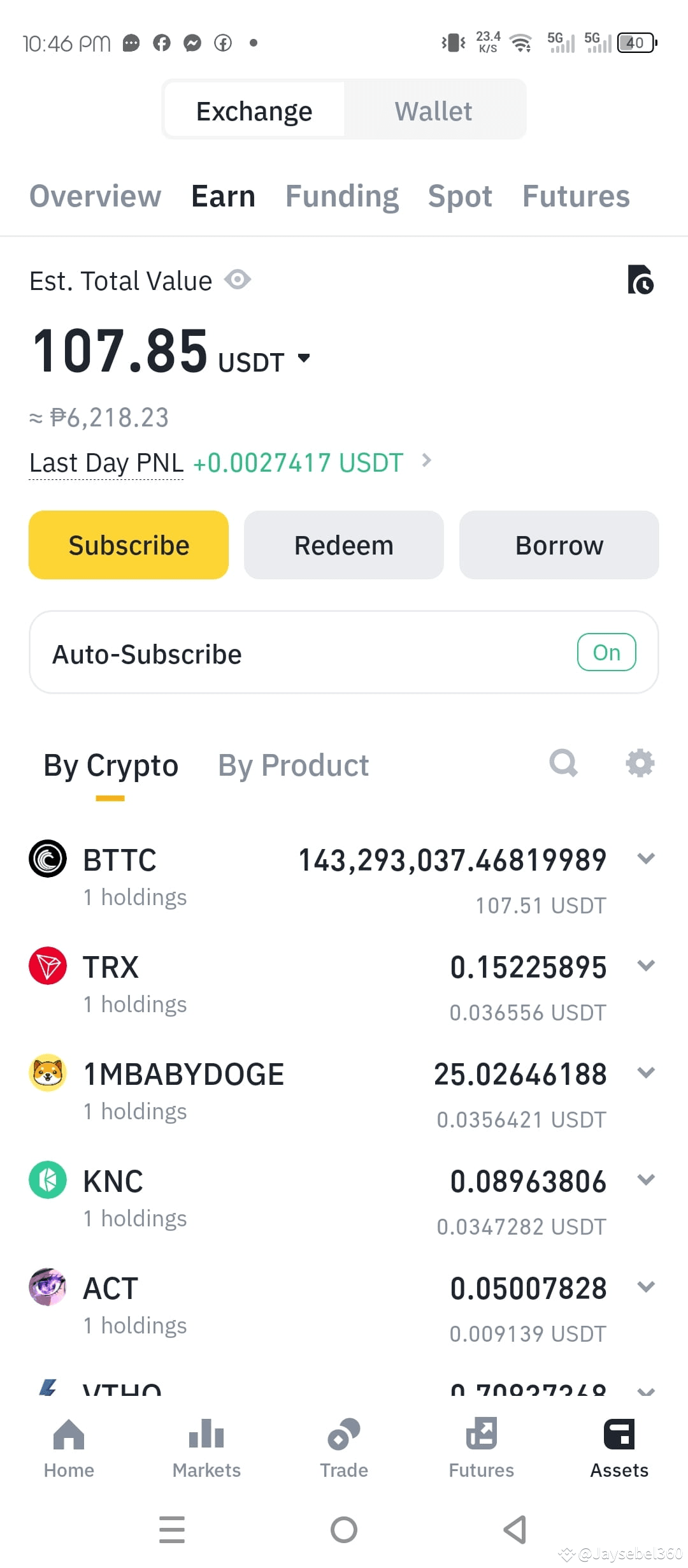Tap the Borrow button
This screenshot has width=688, height=1568.
559,544
